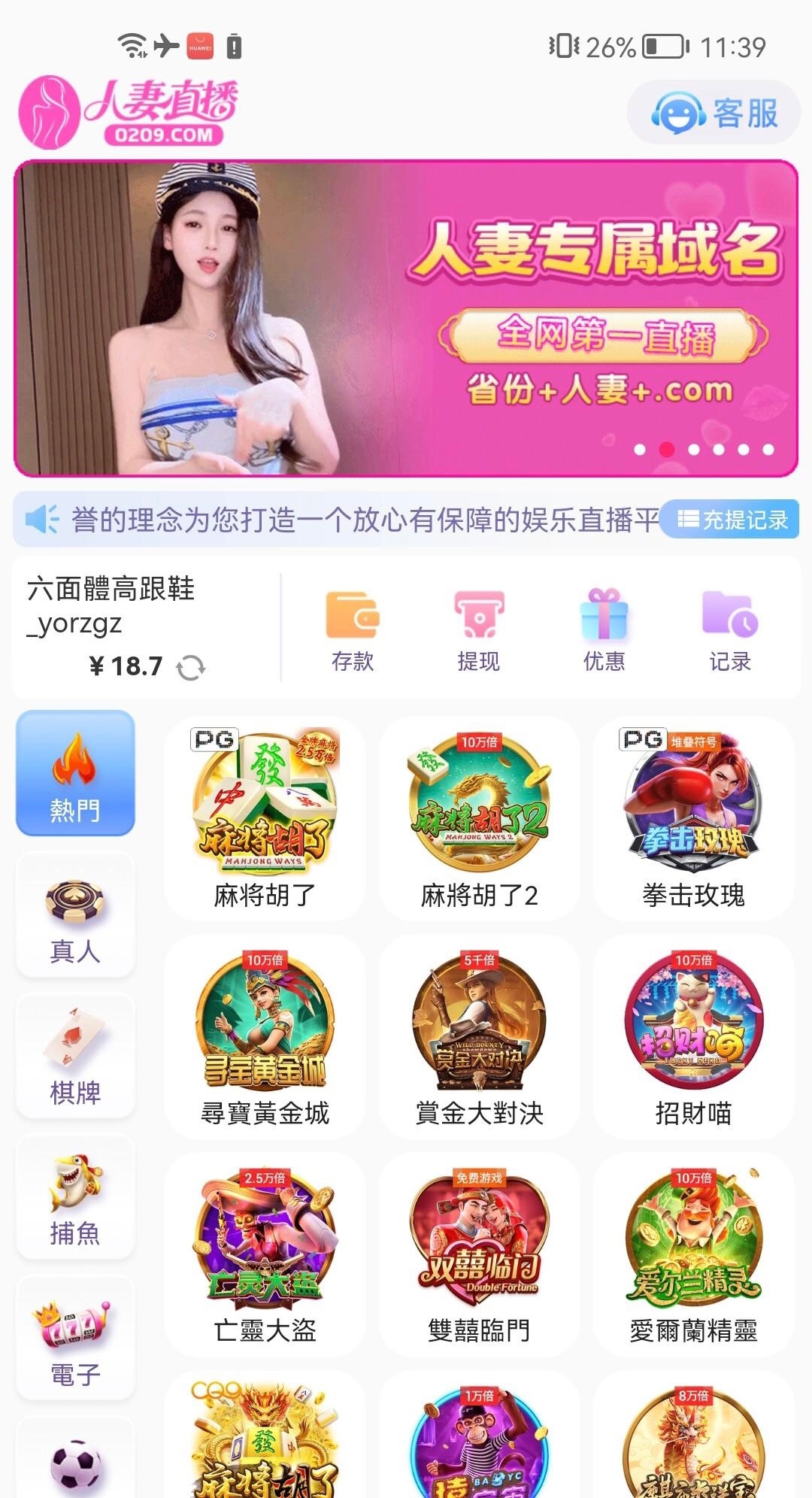
Task: Open 提现 withdrawal
Action: coord(478,630)
